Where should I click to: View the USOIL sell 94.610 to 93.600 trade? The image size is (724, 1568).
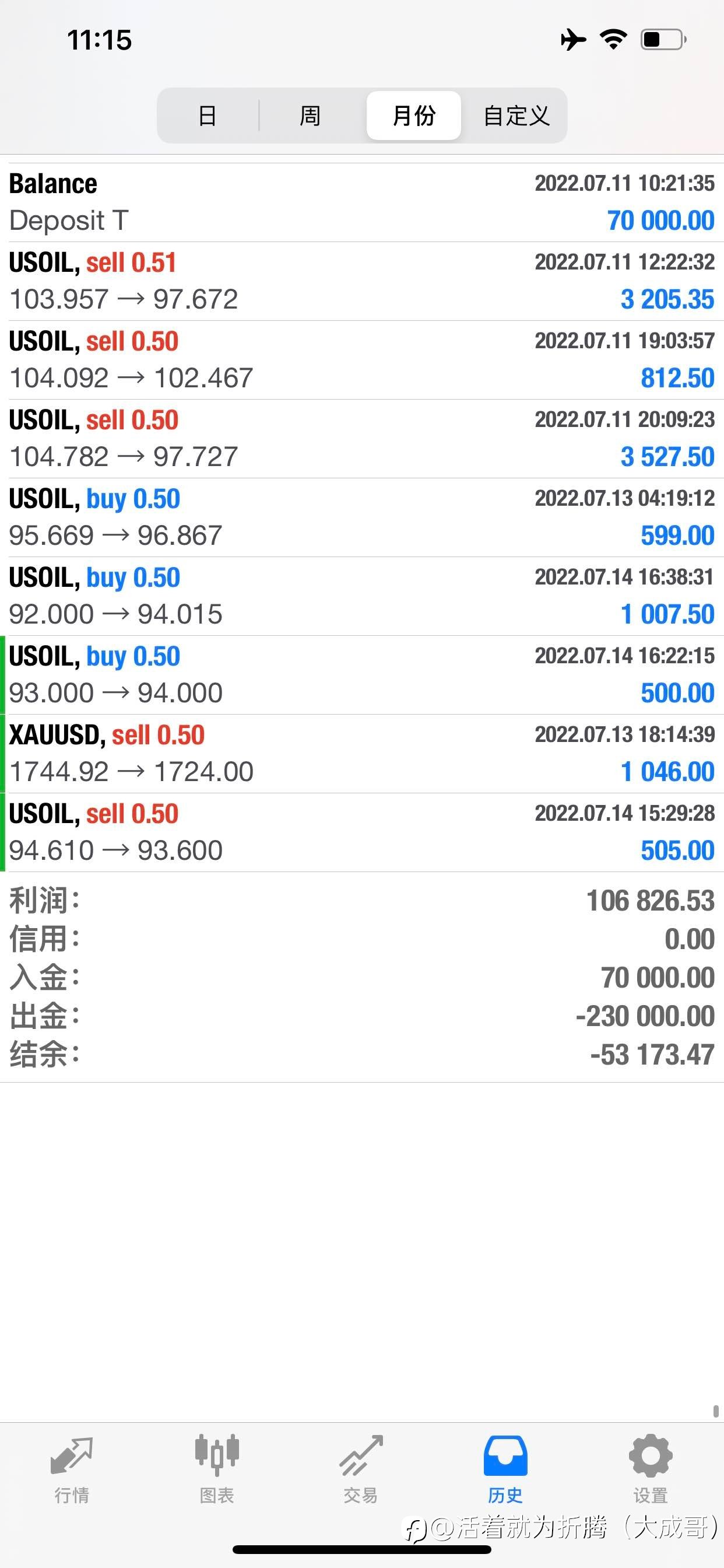(x=362, y=832)
